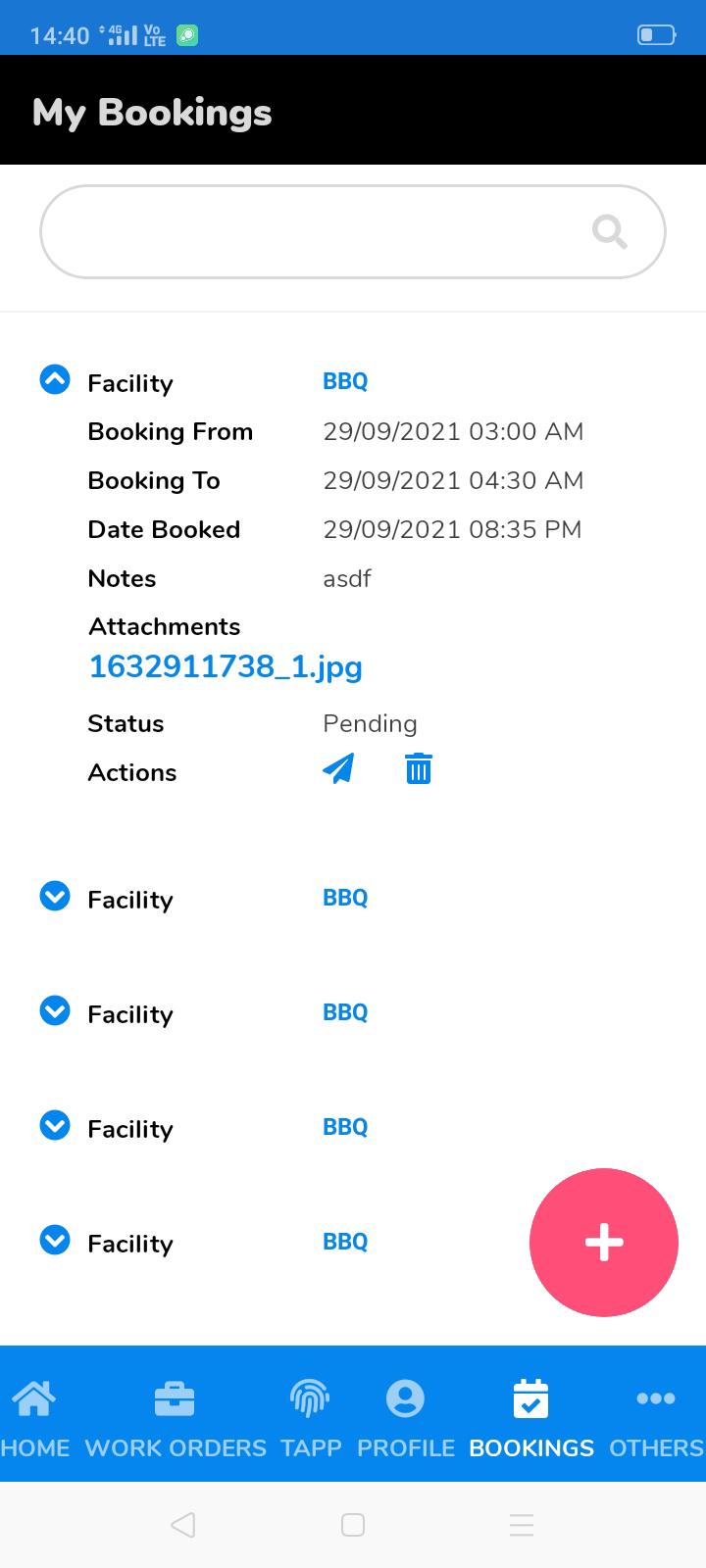Delete the pending booking with trash icon
The image size is (706, 1568).
click(x=419, y=769)
